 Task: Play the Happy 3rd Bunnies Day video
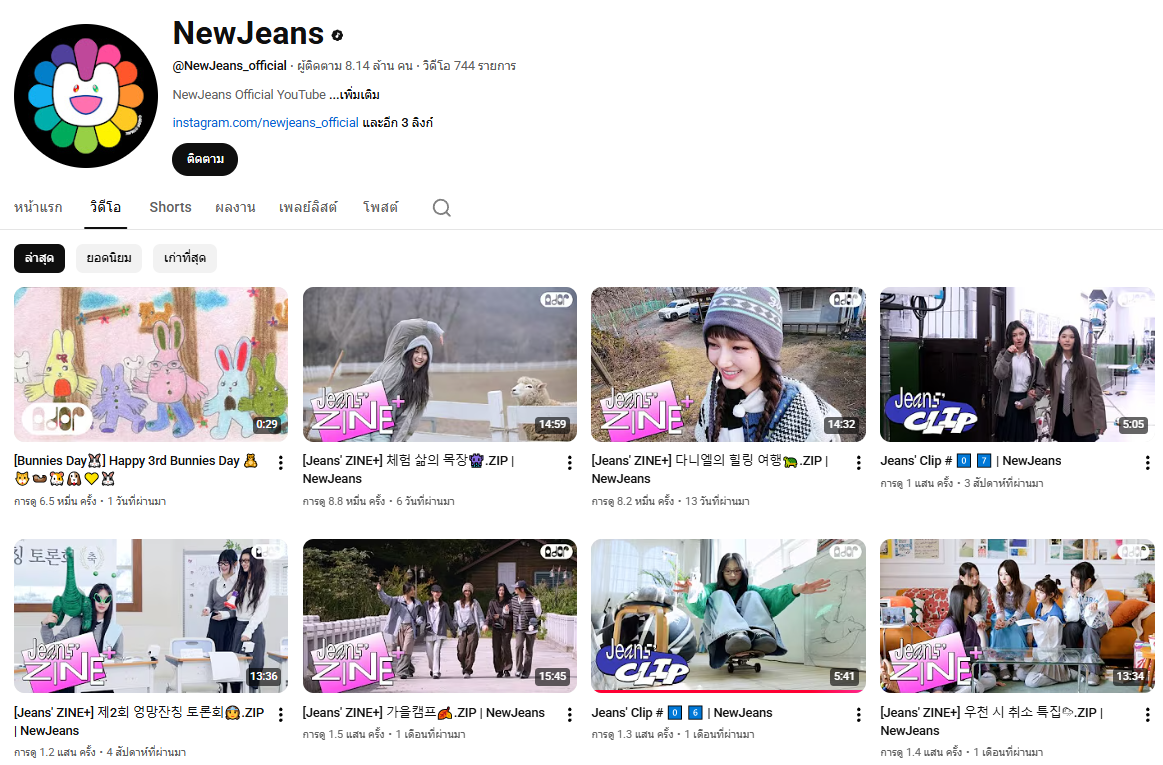[151, 364]
